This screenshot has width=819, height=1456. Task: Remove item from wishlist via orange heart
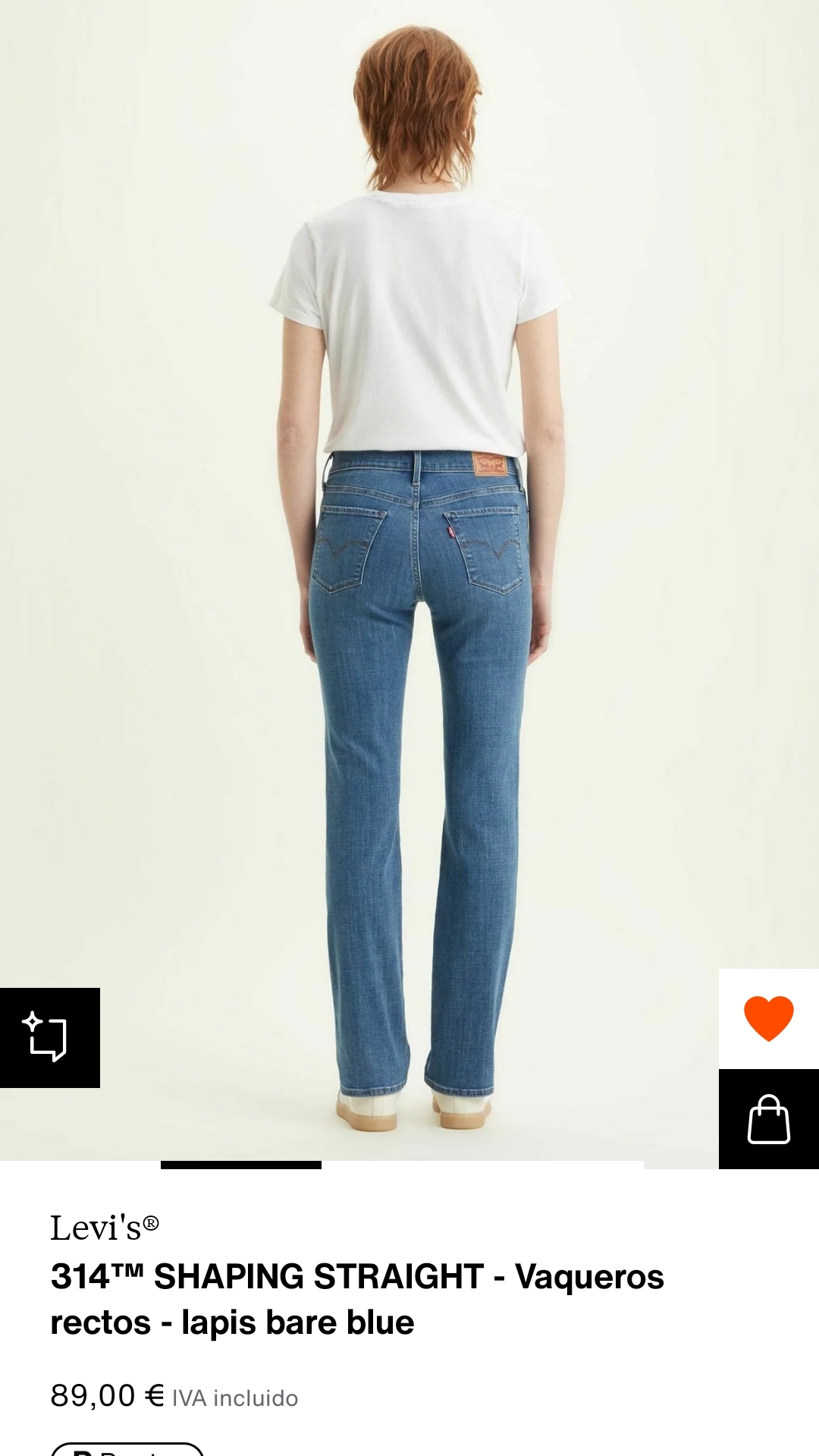pos(768,1018)
